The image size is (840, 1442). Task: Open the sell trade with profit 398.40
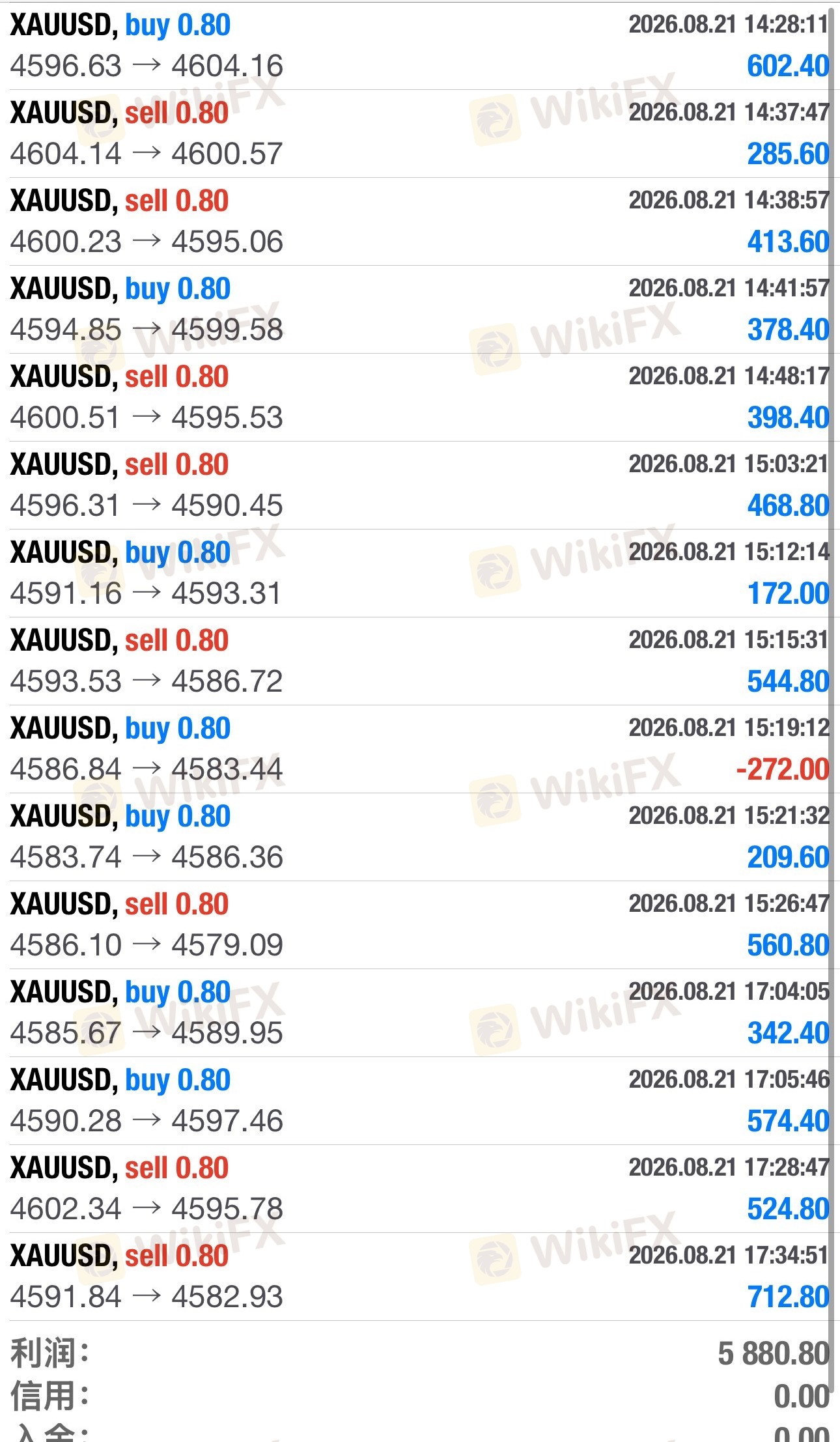[420, 397]
